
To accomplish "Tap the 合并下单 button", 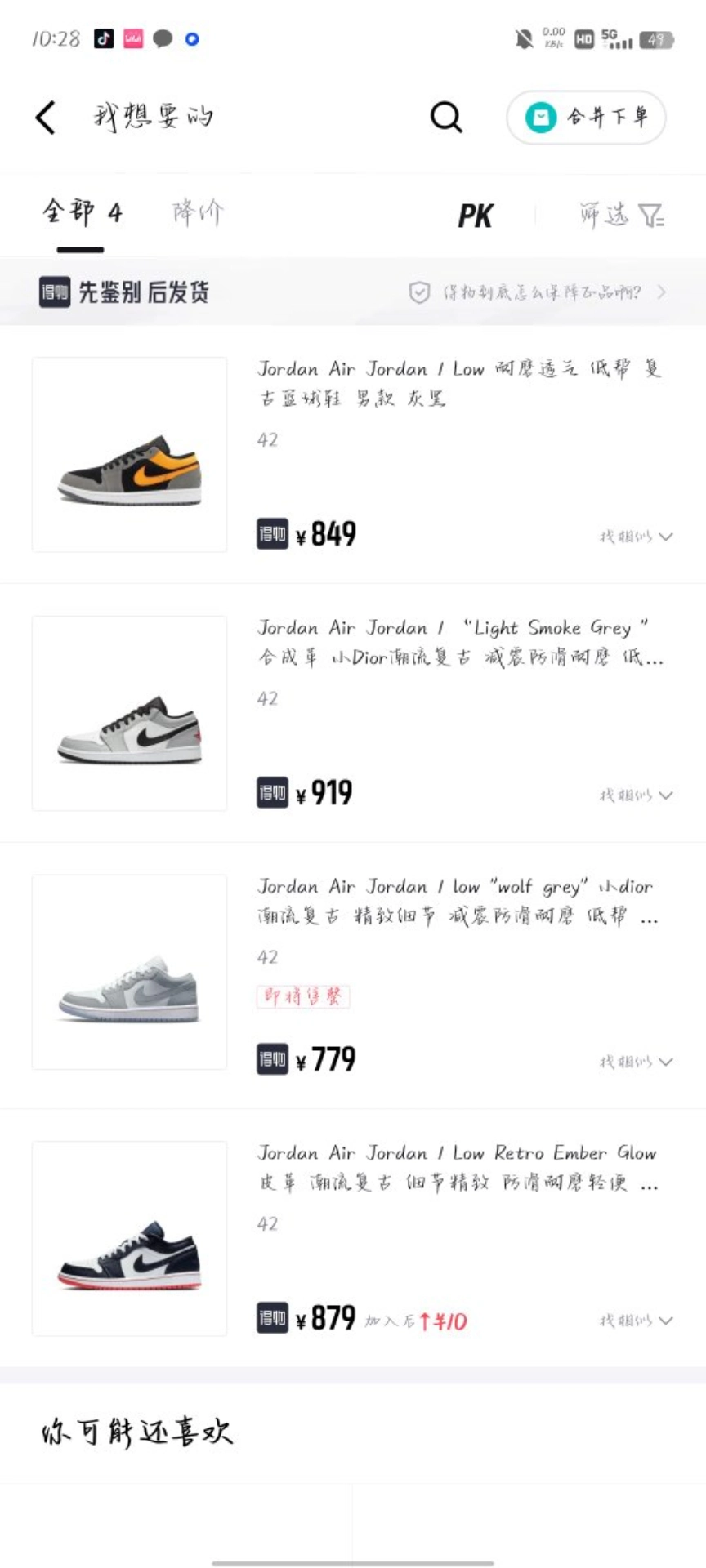I will (x=586, y=117).
